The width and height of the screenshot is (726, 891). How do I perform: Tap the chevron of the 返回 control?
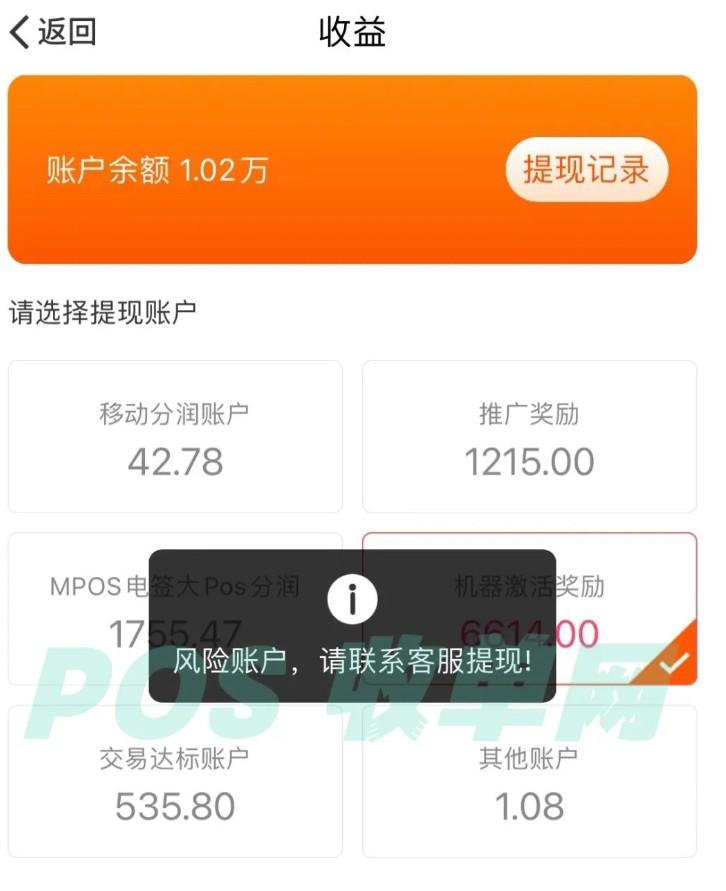point(18,31)
